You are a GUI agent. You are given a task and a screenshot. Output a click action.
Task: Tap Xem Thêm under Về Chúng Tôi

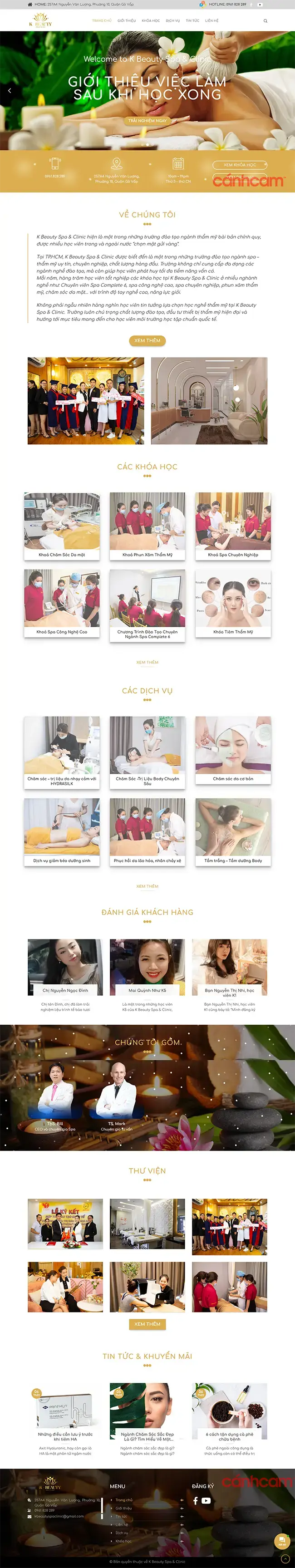147,341
